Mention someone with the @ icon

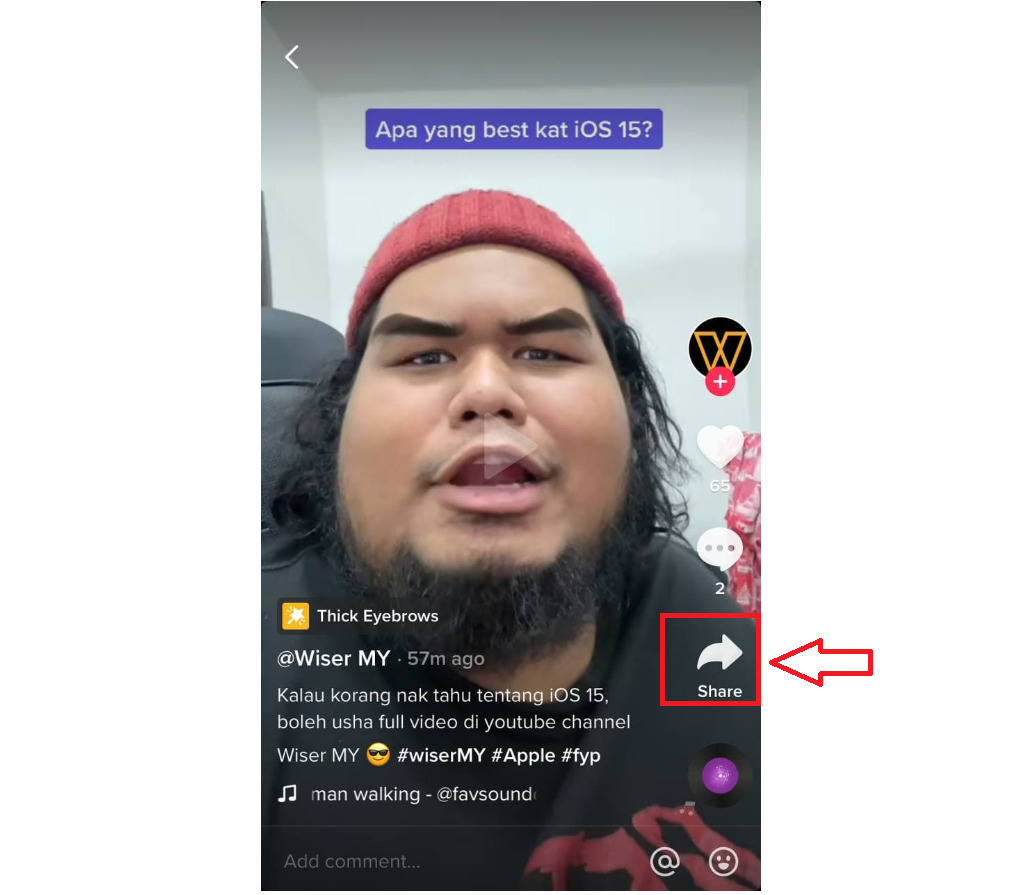click(664, 861)
